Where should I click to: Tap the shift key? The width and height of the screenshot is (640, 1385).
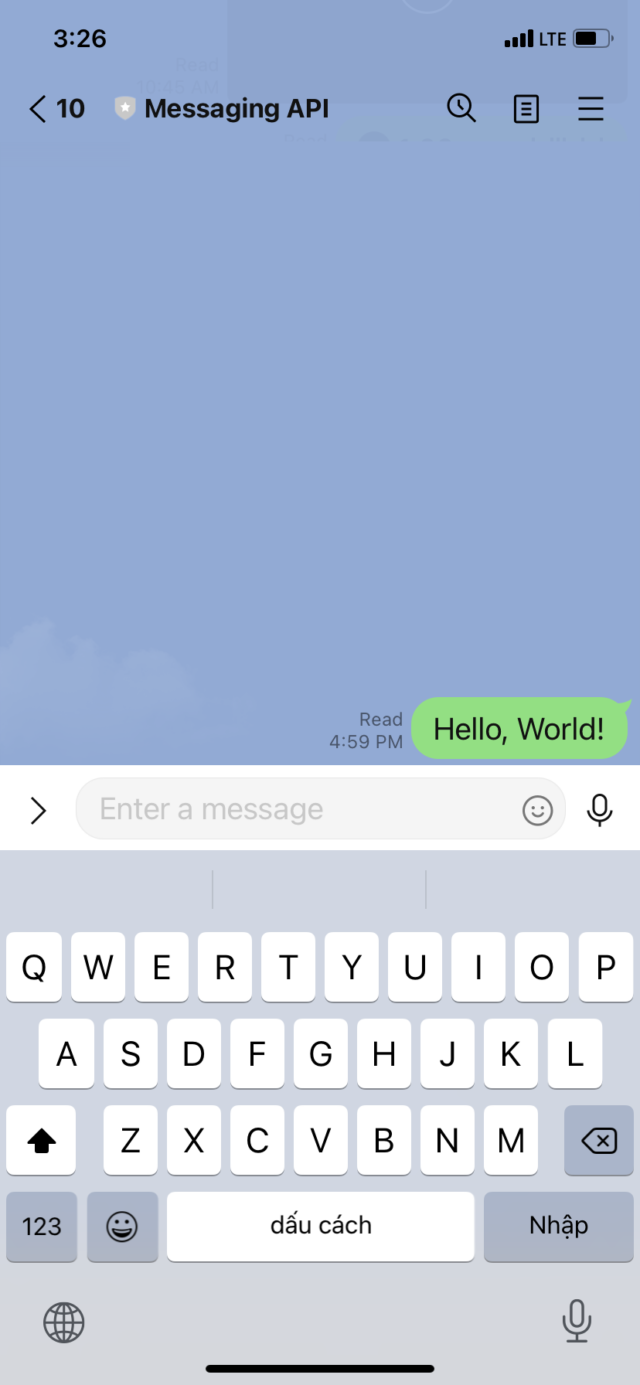(41, 1140)
